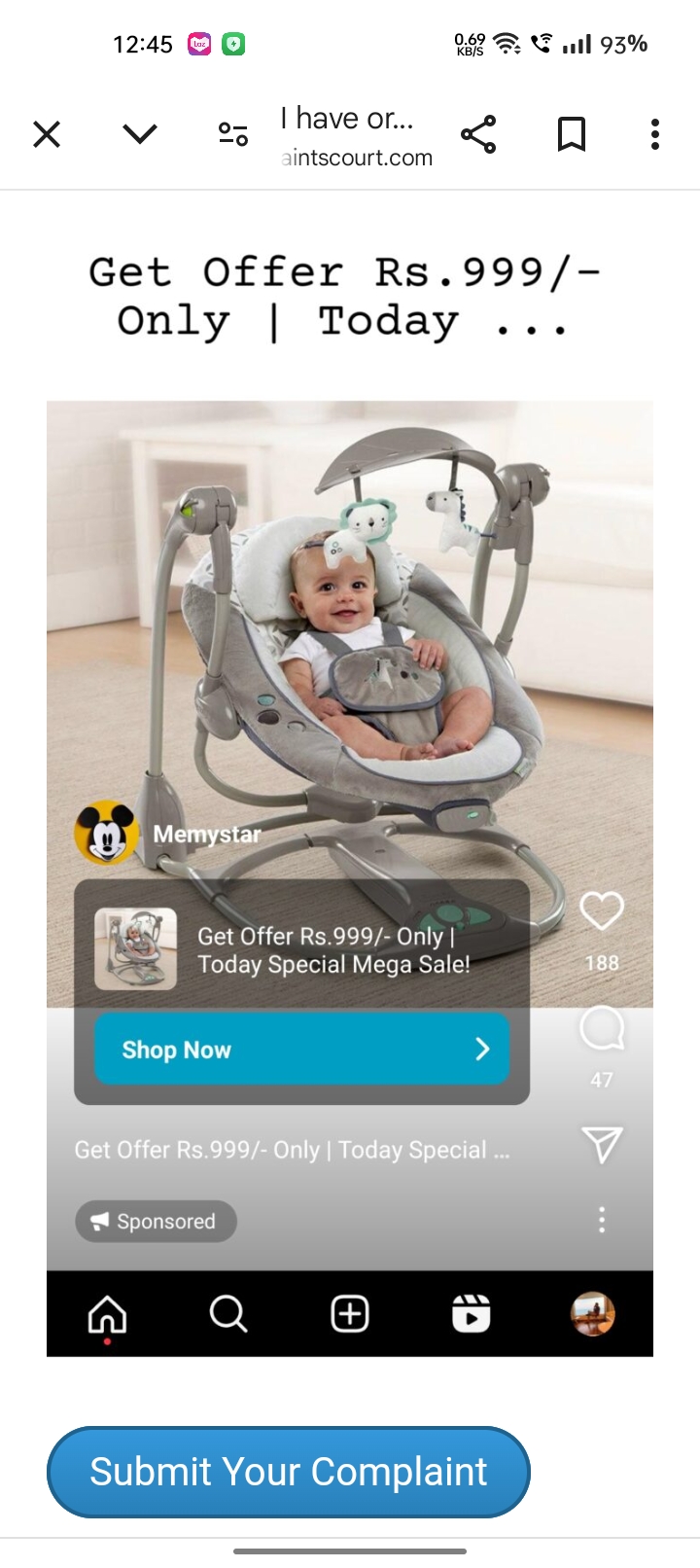Viewport: 700px width, 1568px height.
Task: Bookmark this page
Action: [x=572, y=133]
